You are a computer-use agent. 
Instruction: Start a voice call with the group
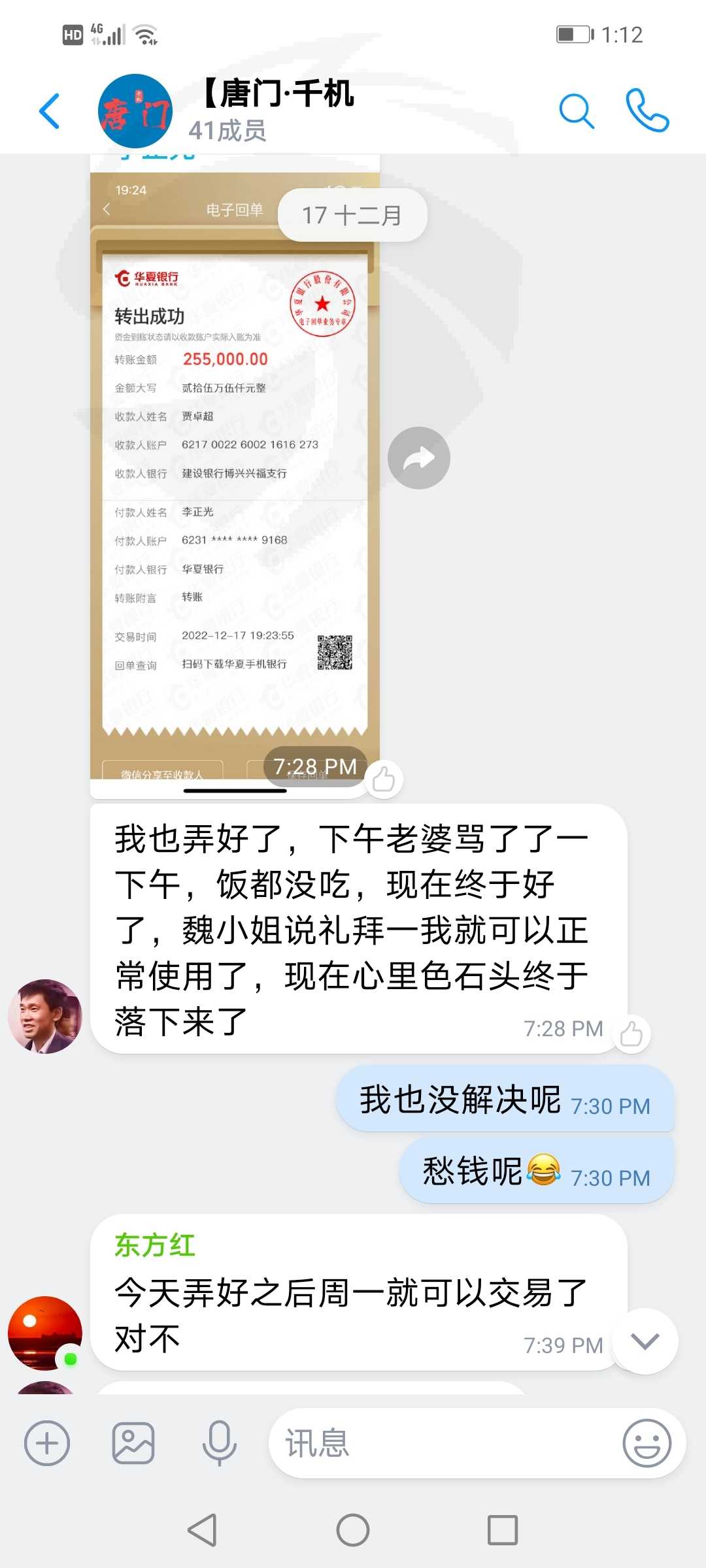click(x=647, y=110)
